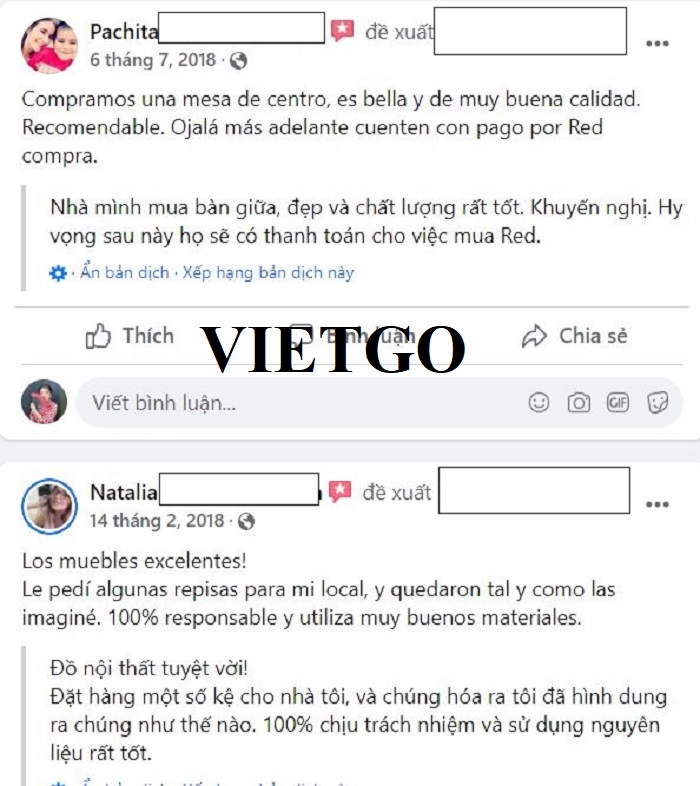The height and width of the screenshot is (786, 700).
Task: Attach a photo using the camera icon
Action: coord(578,403)
